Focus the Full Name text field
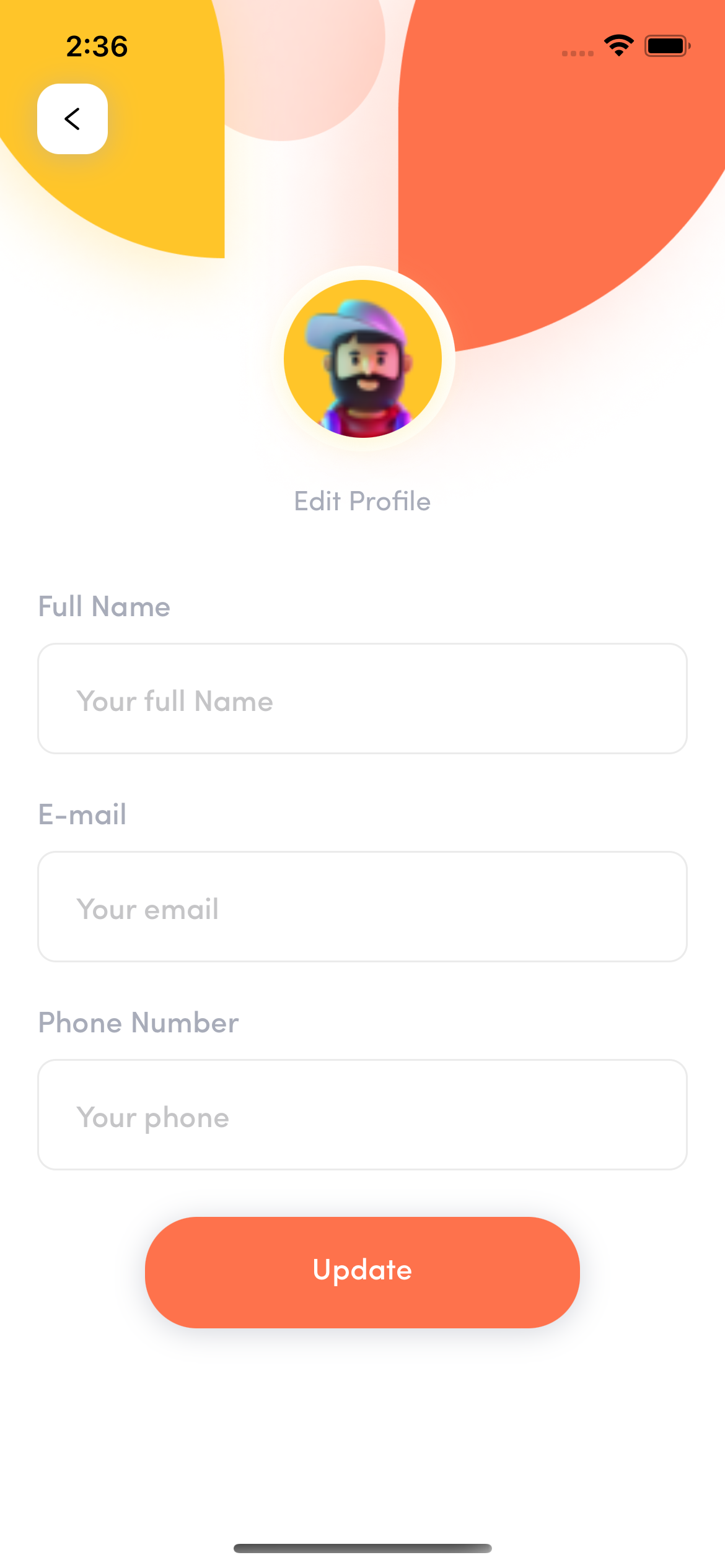The width and height of the screenshot is (725, 1568). coord(362,699)
